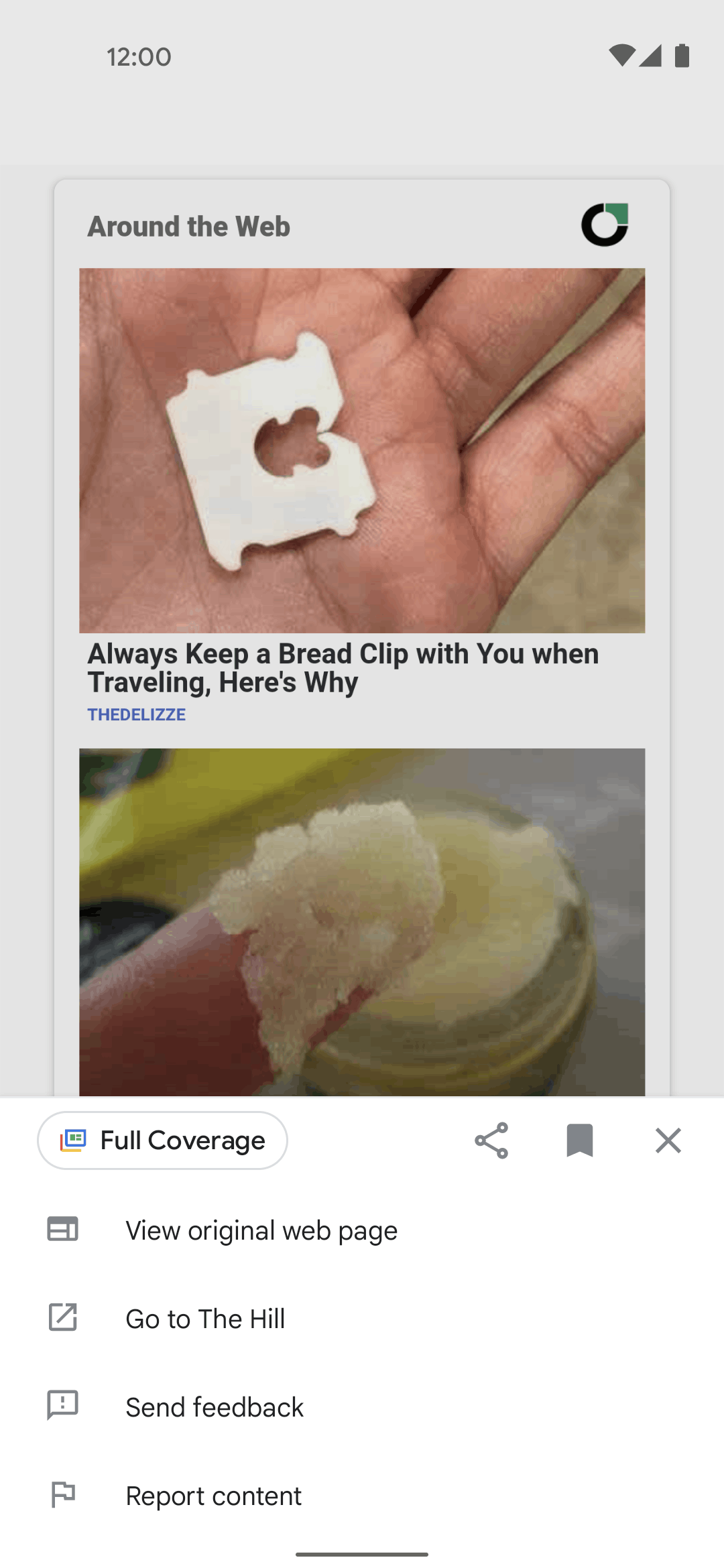Tap the THEDELIZZE source link

tap(137, 715)
